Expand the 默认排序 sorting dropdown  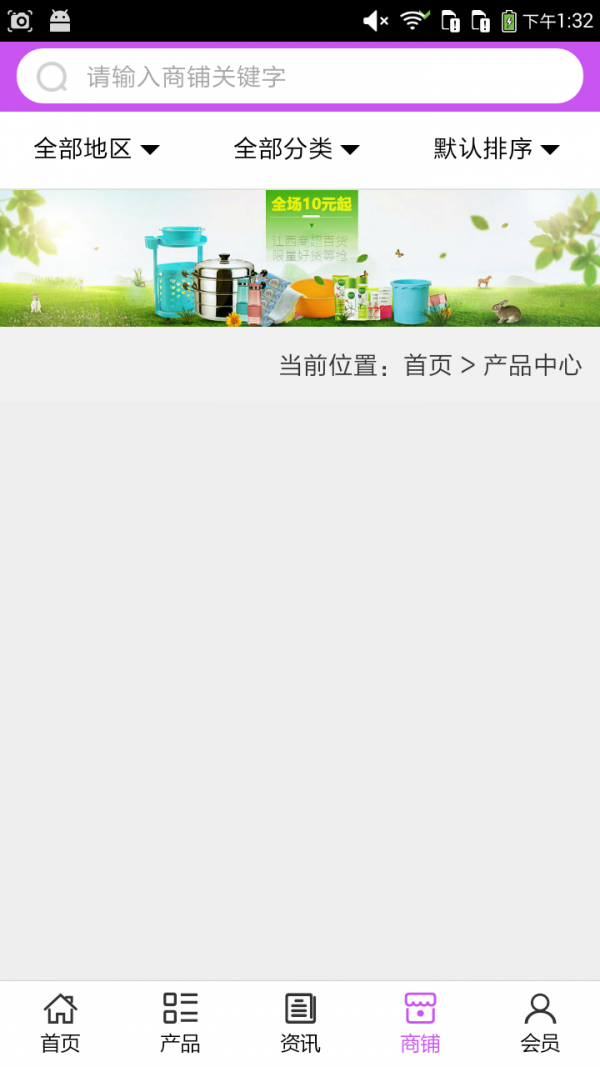click(x=497, y=149)
